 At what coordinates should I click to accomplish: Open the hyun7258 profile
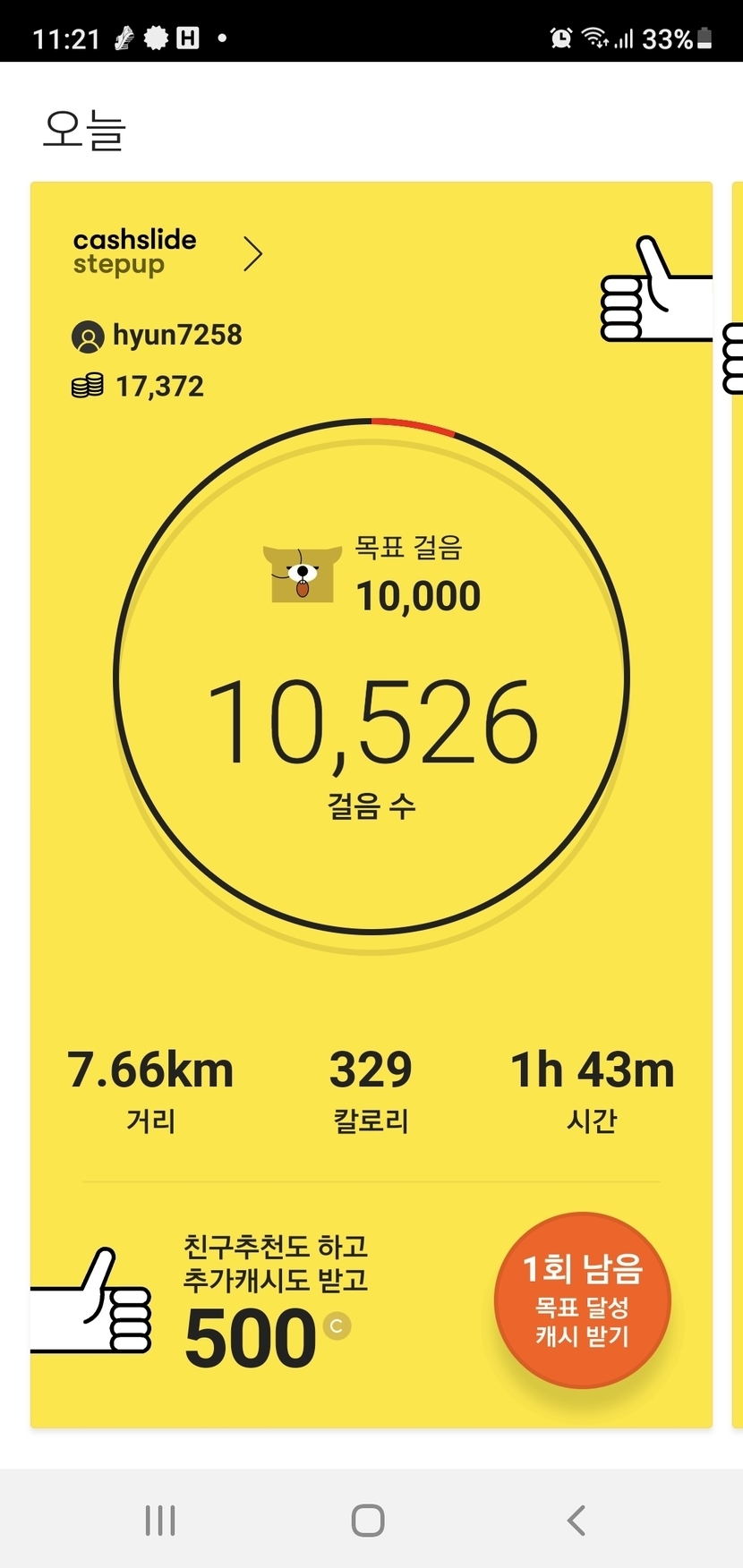click(x=158, y=336)
